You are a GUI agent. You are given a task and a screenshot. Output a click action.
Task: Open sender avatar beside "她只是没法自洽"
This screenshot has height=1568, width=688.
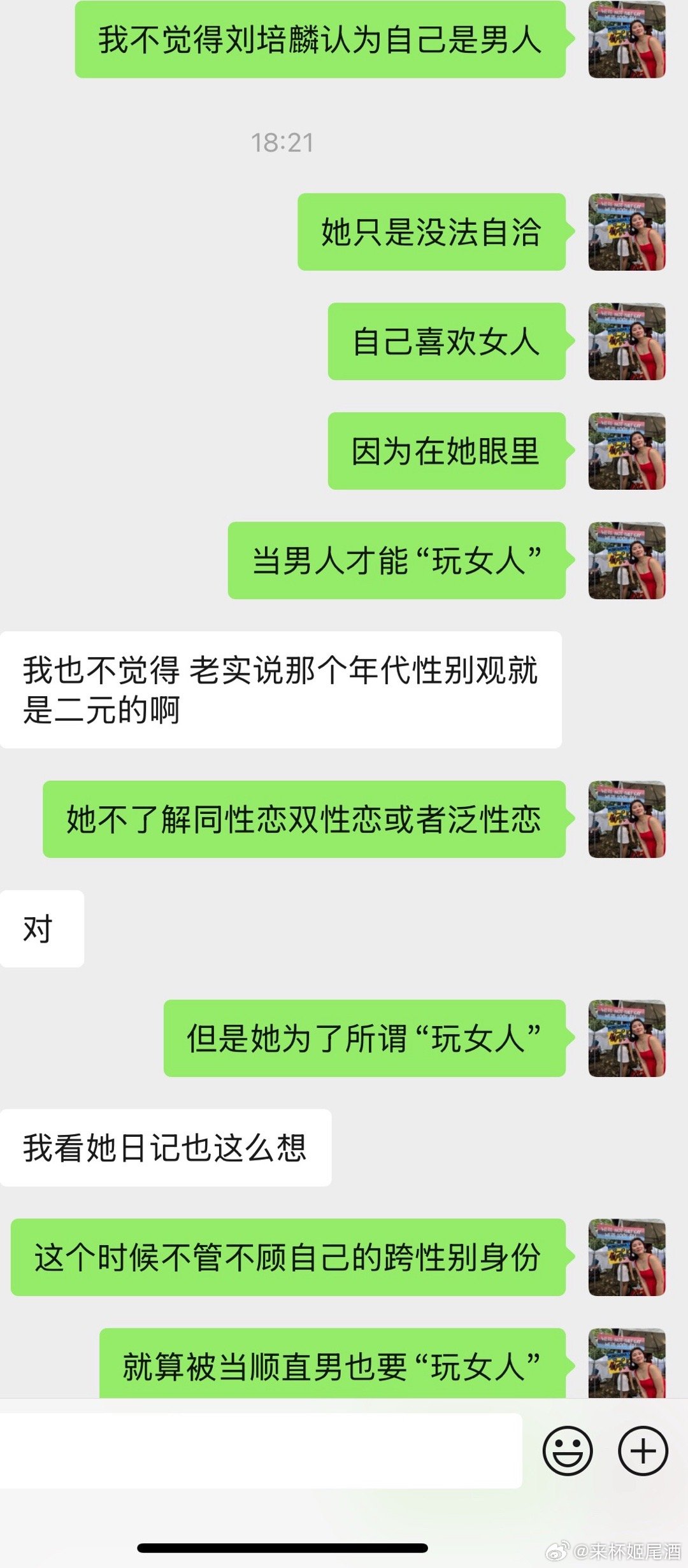(627, 232)
